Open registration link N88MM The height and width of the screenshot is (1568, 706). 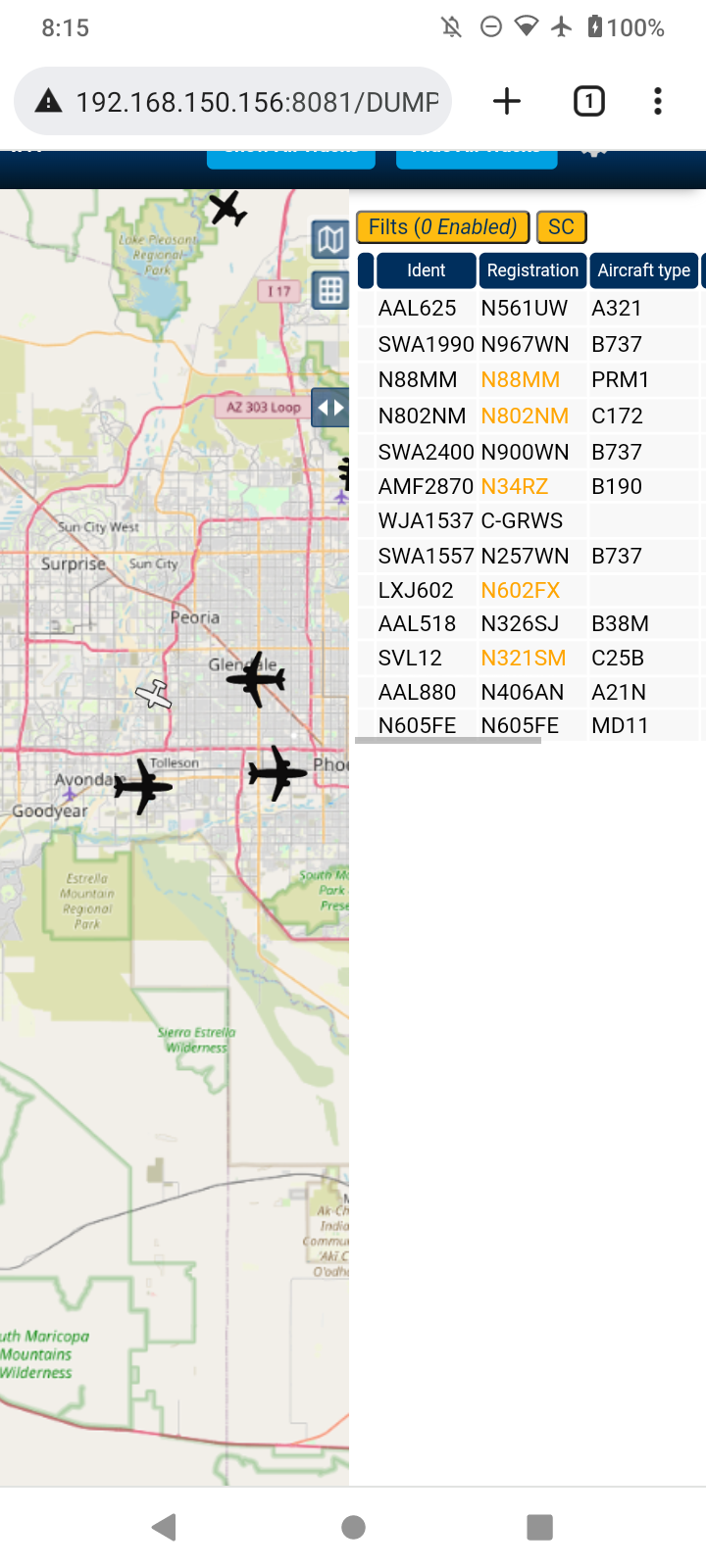(520, 379)
